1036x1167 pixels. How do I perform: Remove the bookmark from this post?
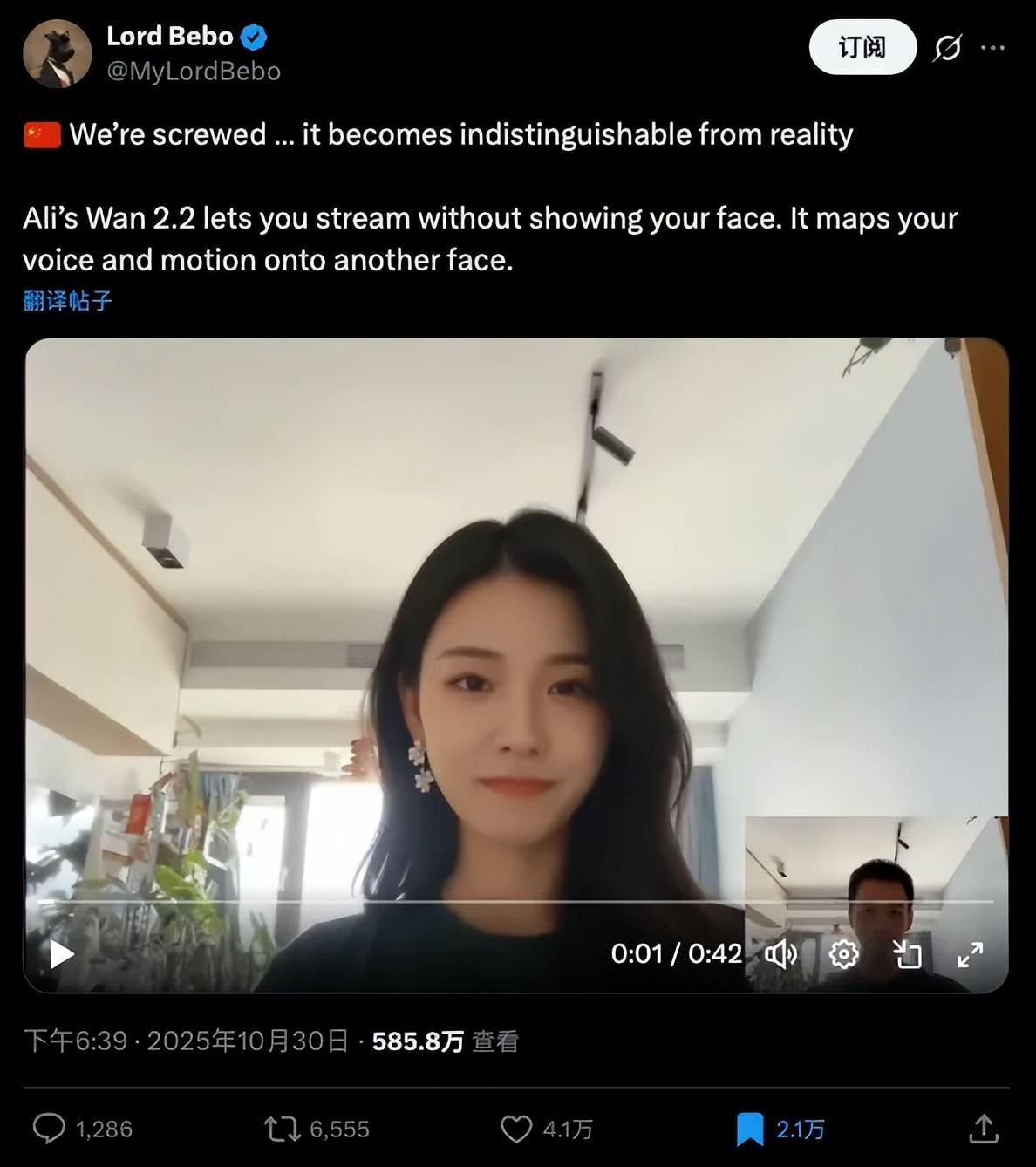749,1129
